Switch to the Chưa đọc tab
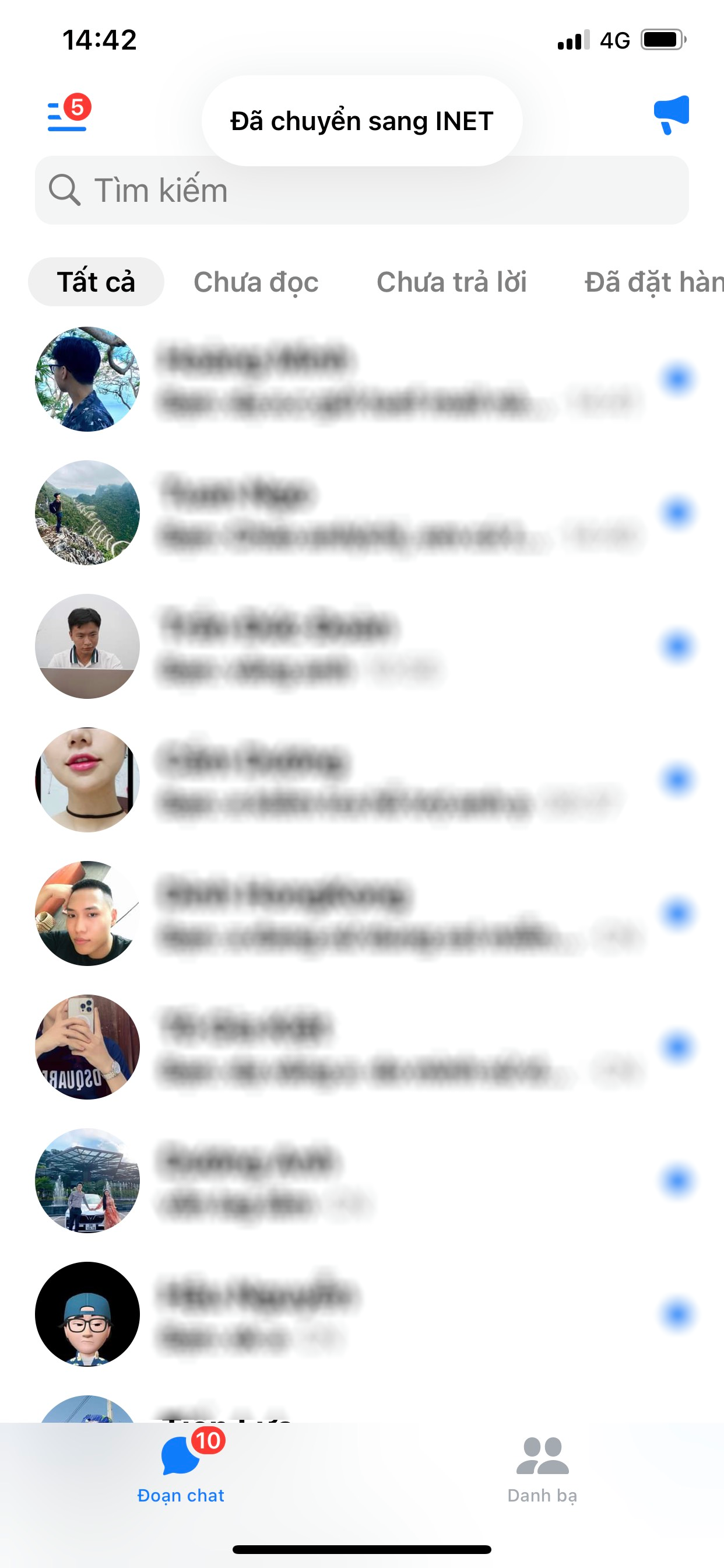The image size is (724, 1568). (255, 282)
